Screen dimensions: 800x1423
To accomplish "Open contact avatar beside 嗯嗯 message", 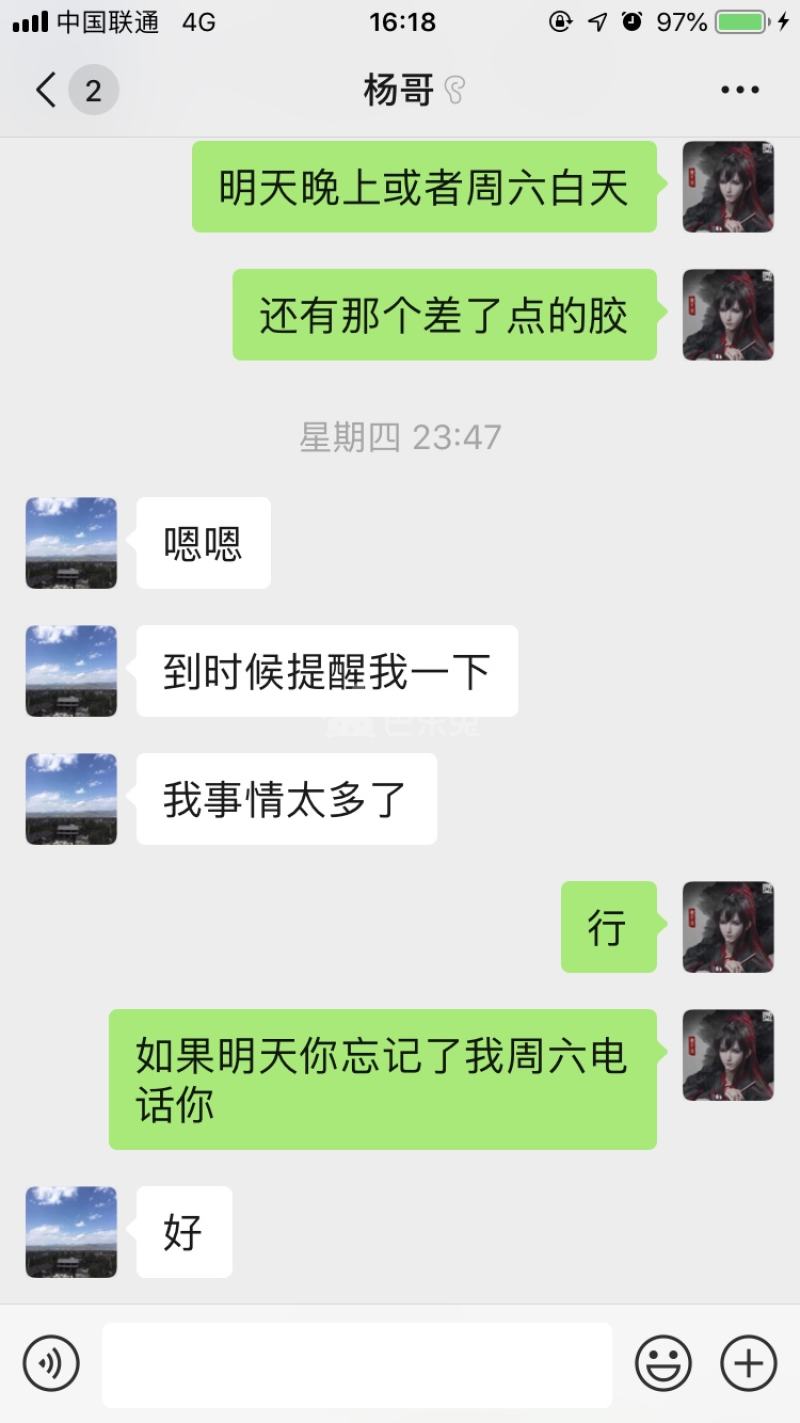I will coord(71,543).
